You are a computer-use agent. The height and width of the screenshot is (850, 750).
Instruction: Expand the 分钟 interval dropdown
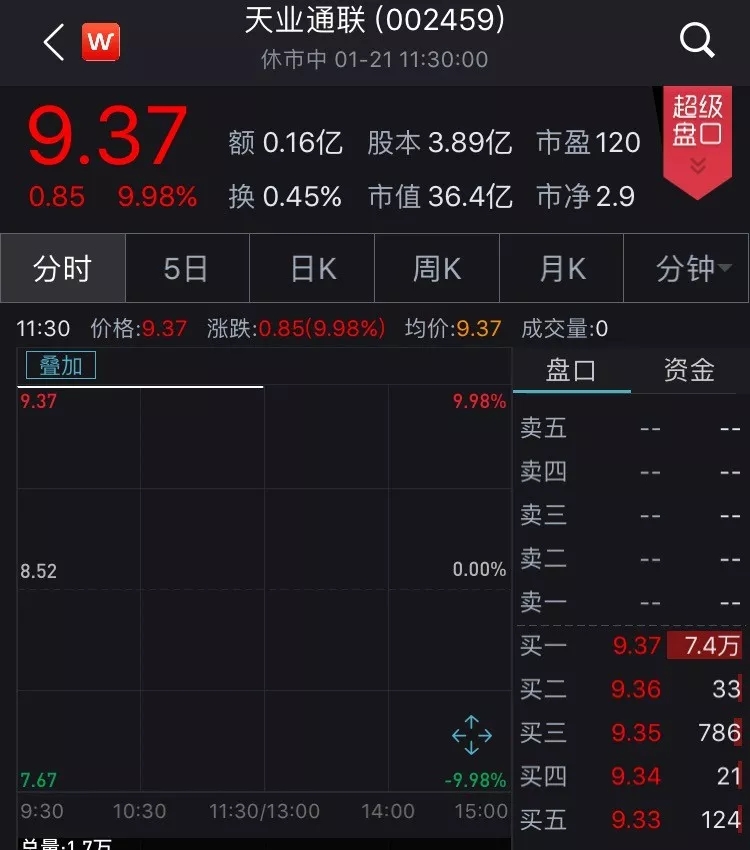(687, 269)
